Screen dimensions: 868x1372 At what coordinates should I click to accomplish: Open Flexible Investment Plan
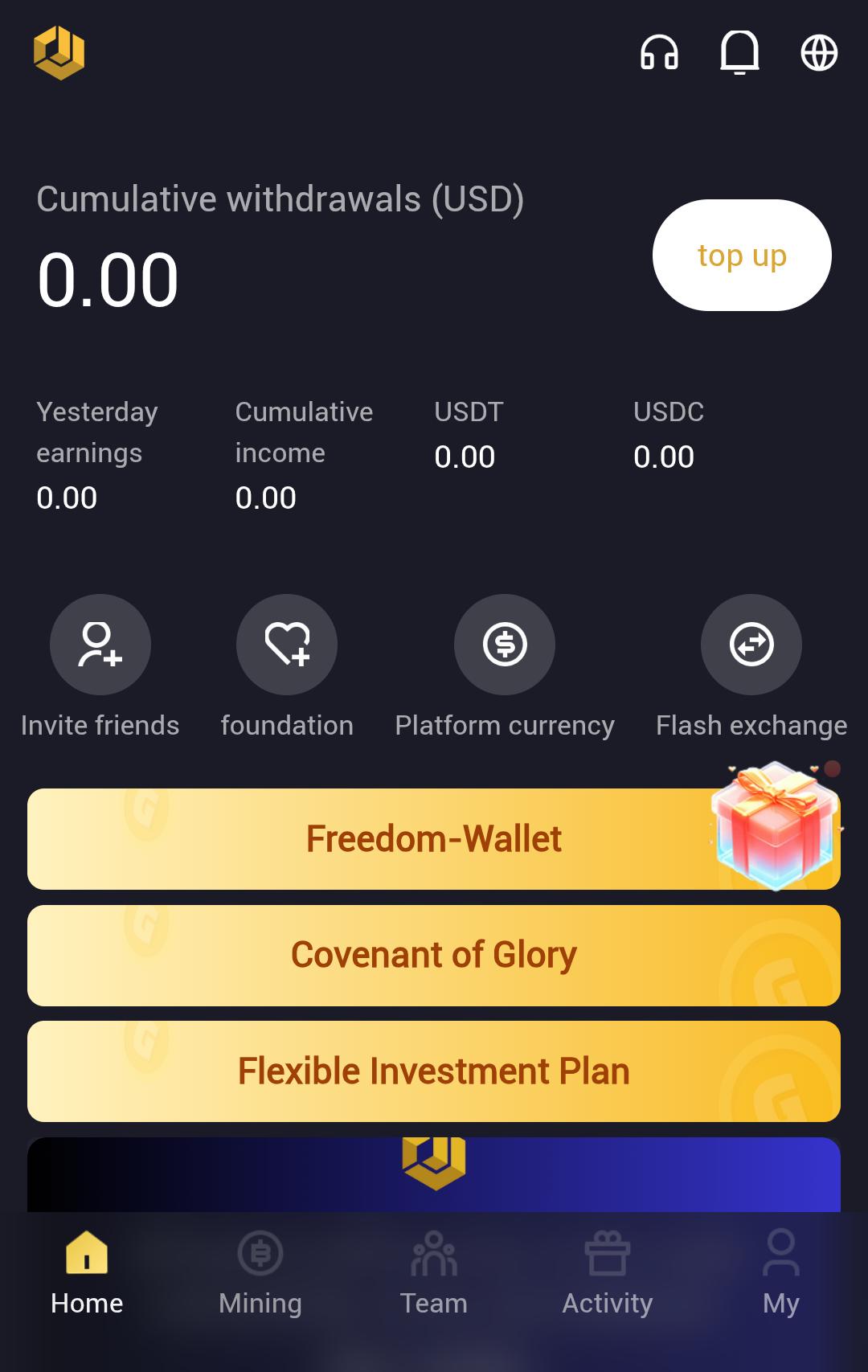pos(434,1071)
